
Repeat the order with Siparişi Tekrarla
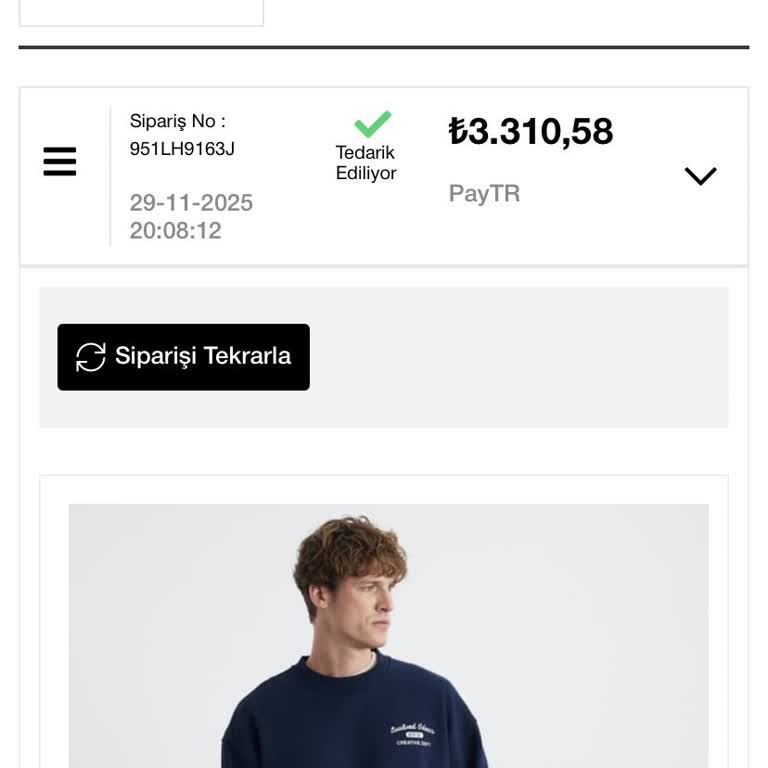pyautogui.click(x=184, y=357)
